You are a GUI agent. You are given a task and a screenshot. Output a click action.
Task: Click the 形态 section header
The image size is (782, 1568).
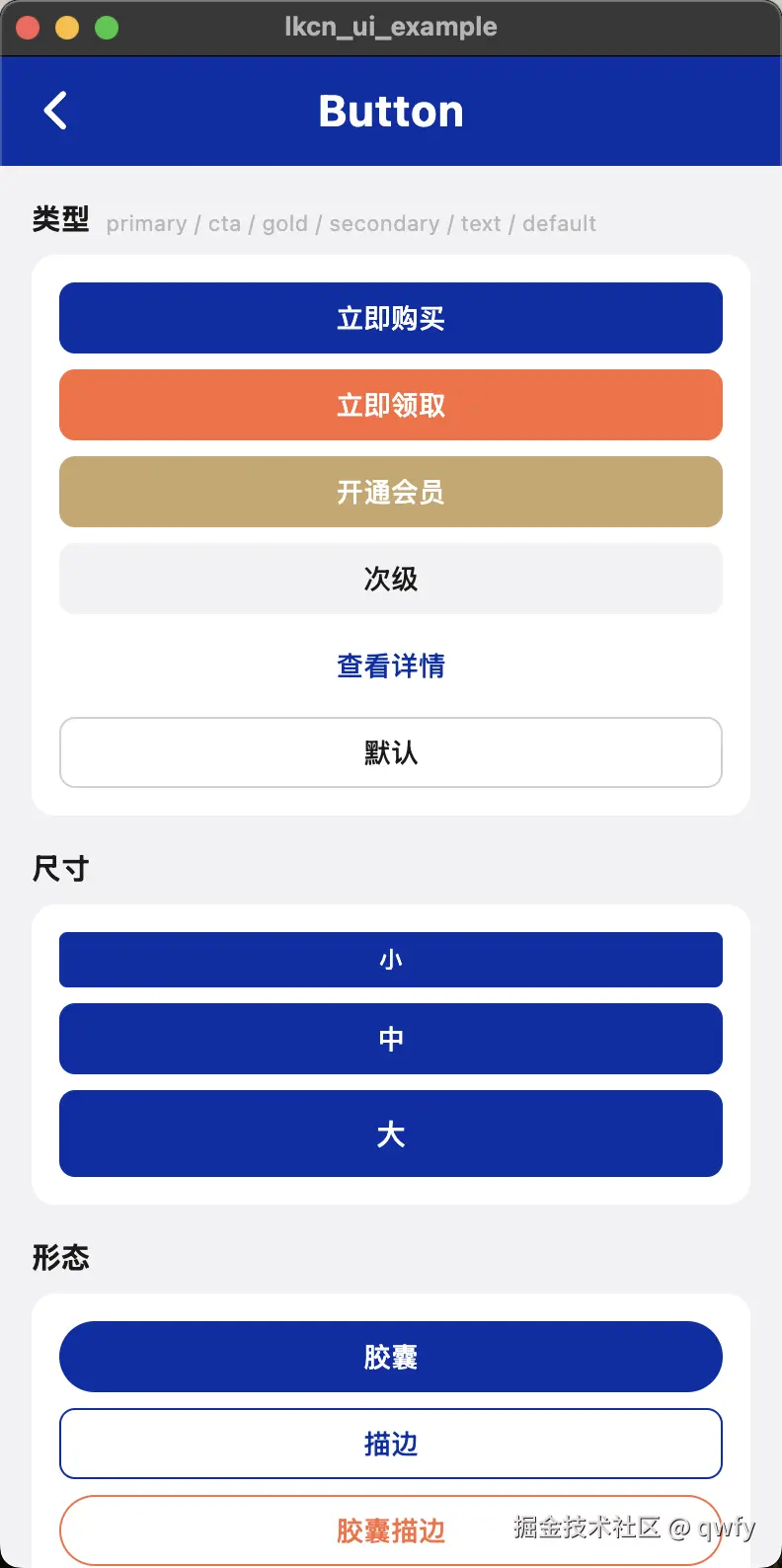coord(61,1257)
